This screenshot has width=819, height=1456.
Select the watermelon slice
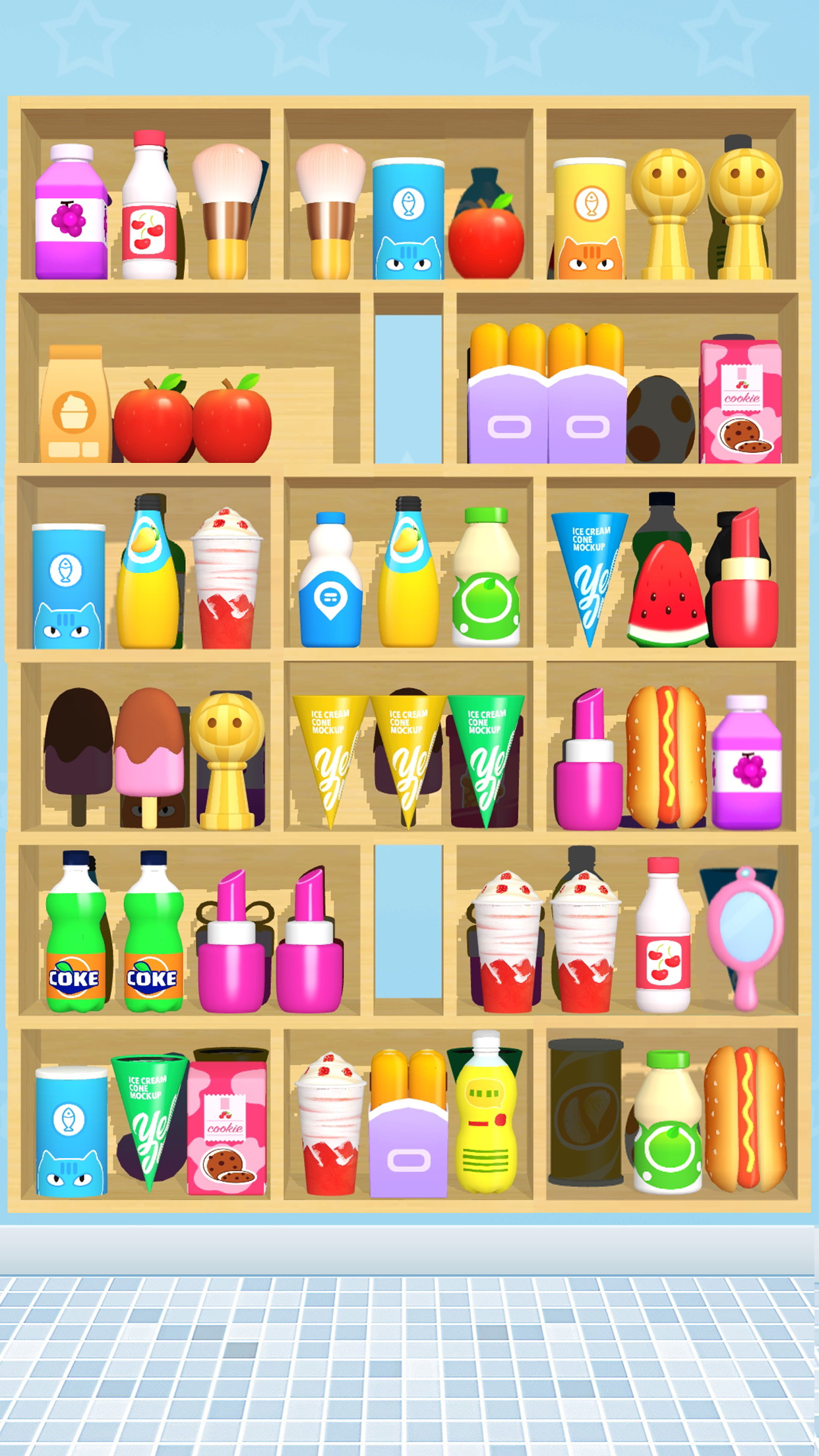pyautogui.click(x=667, y=596)
